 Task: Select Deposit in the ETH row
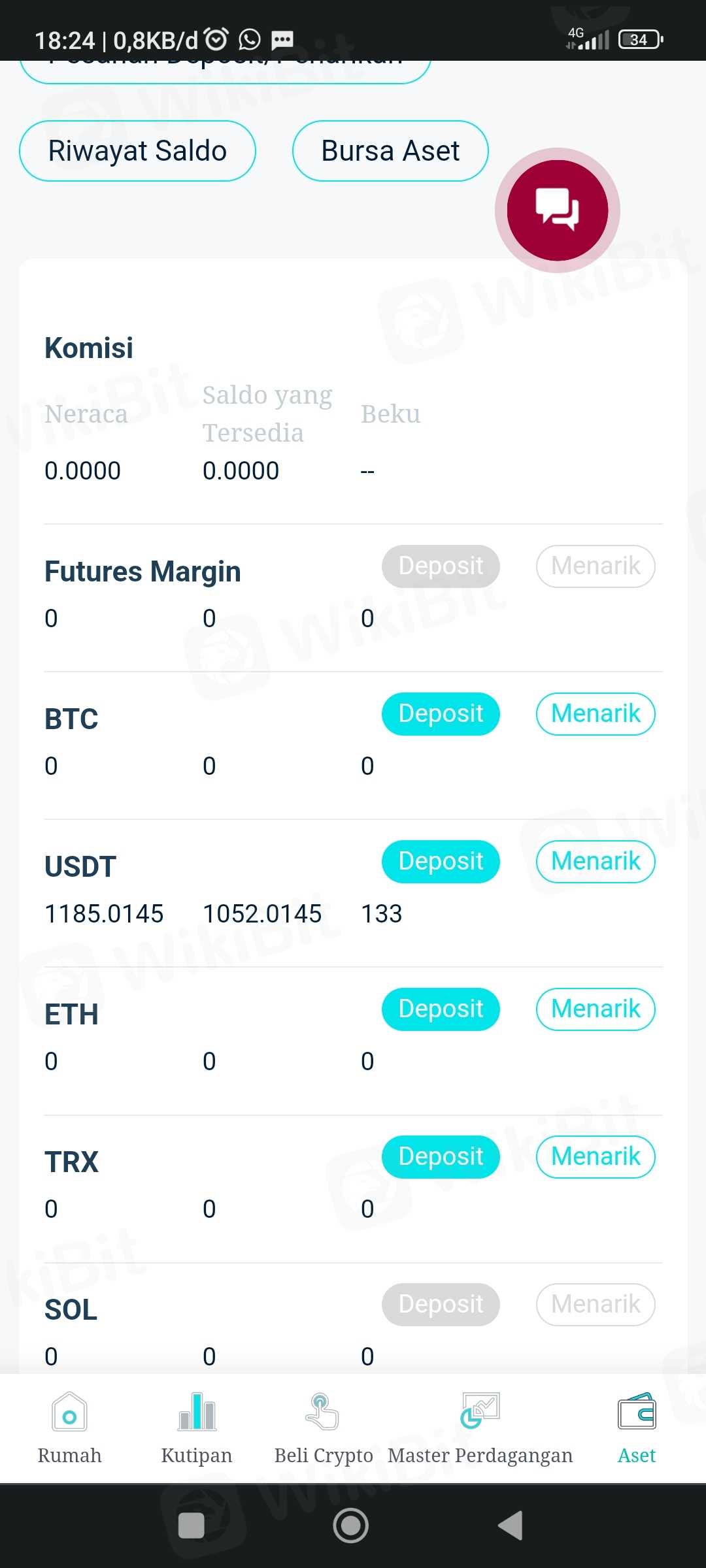tap(441, 1009)
